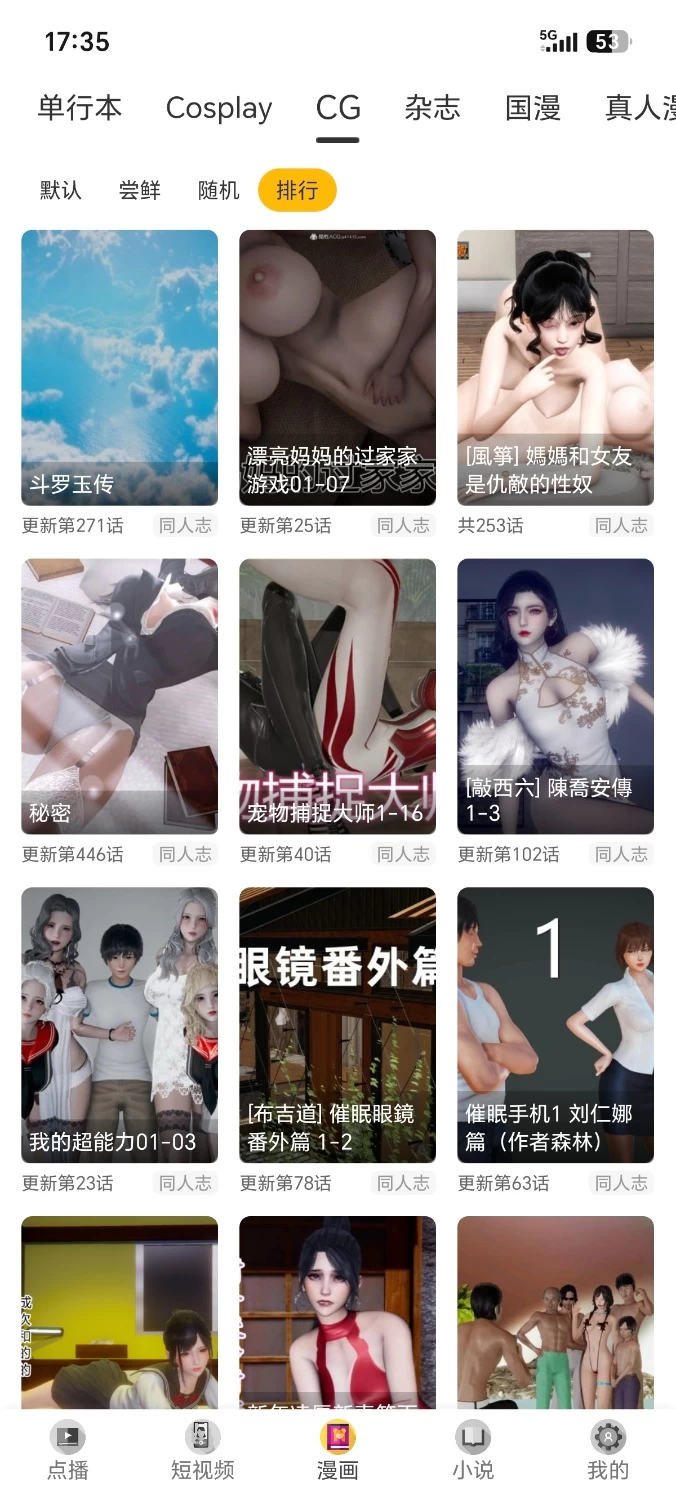Go to the 我的 profile tab
The height and width of the screenshot is (1500, 676).
coord(608,1450)
